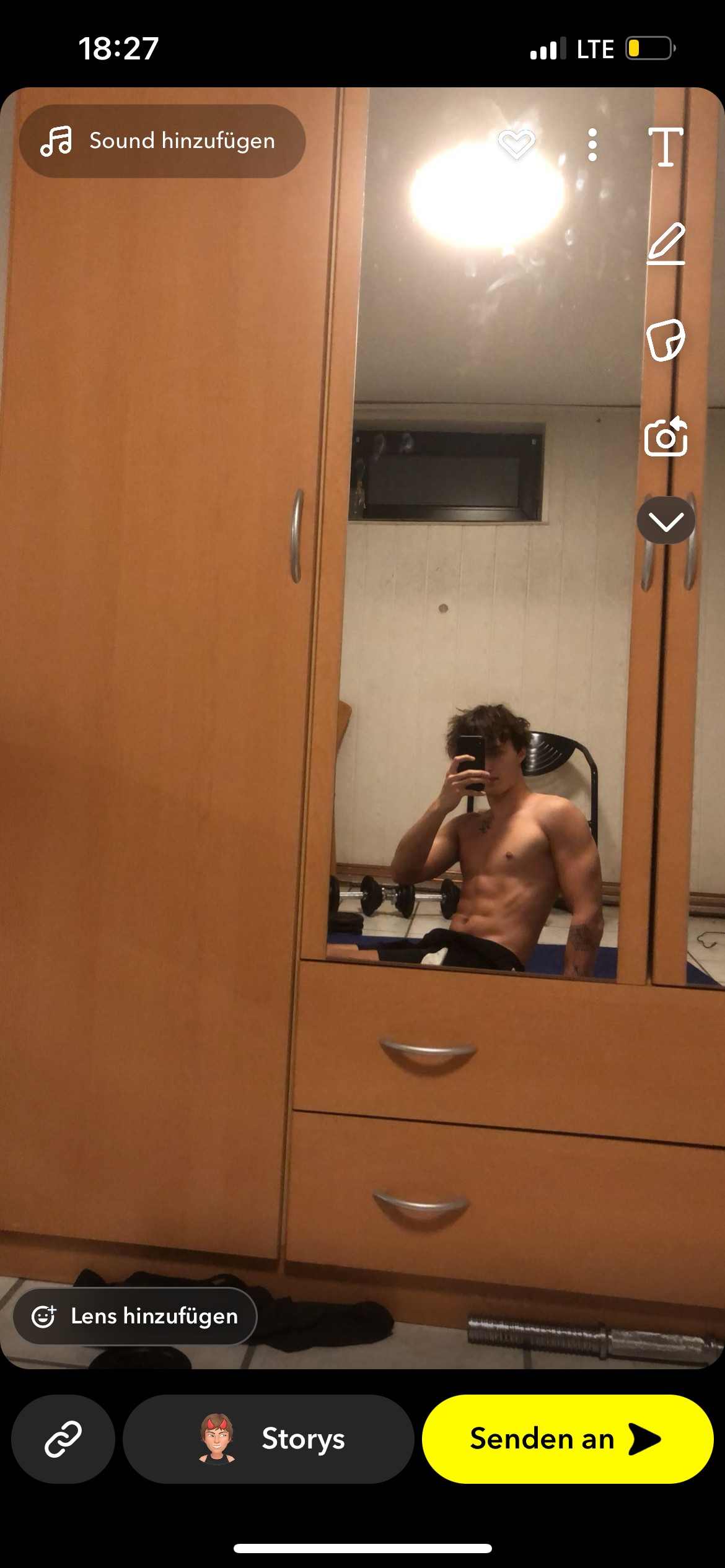Tap Sound hinzufügen to add music
725x1568 pixels.
[x=162, y=141]
